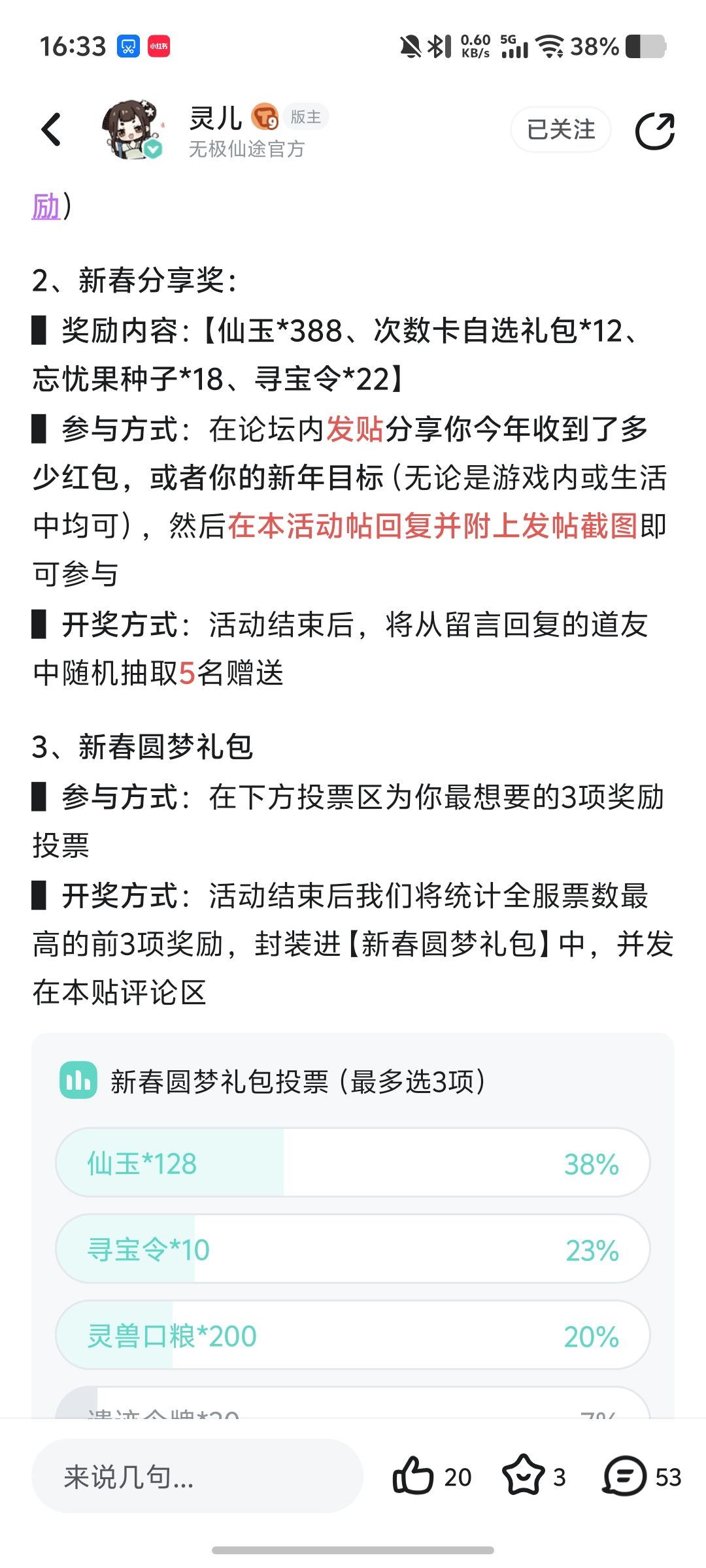Favorite the post with star icon
This screenshot has height=1568, width=706.
(x=523, y=1476)
